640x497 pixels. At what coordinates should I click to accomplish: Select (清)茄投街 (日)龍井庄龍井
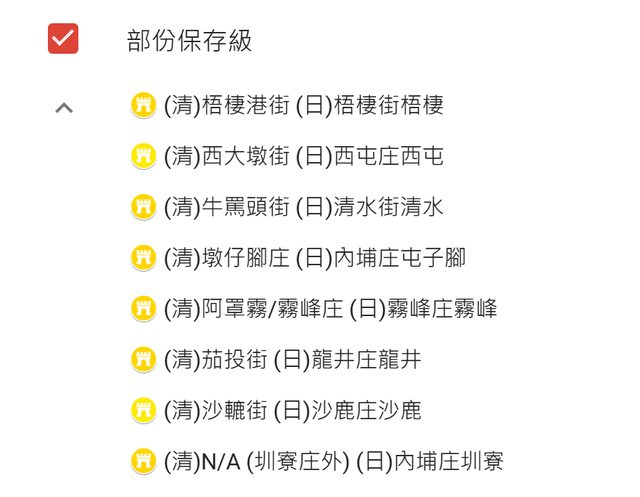(292, 360)
